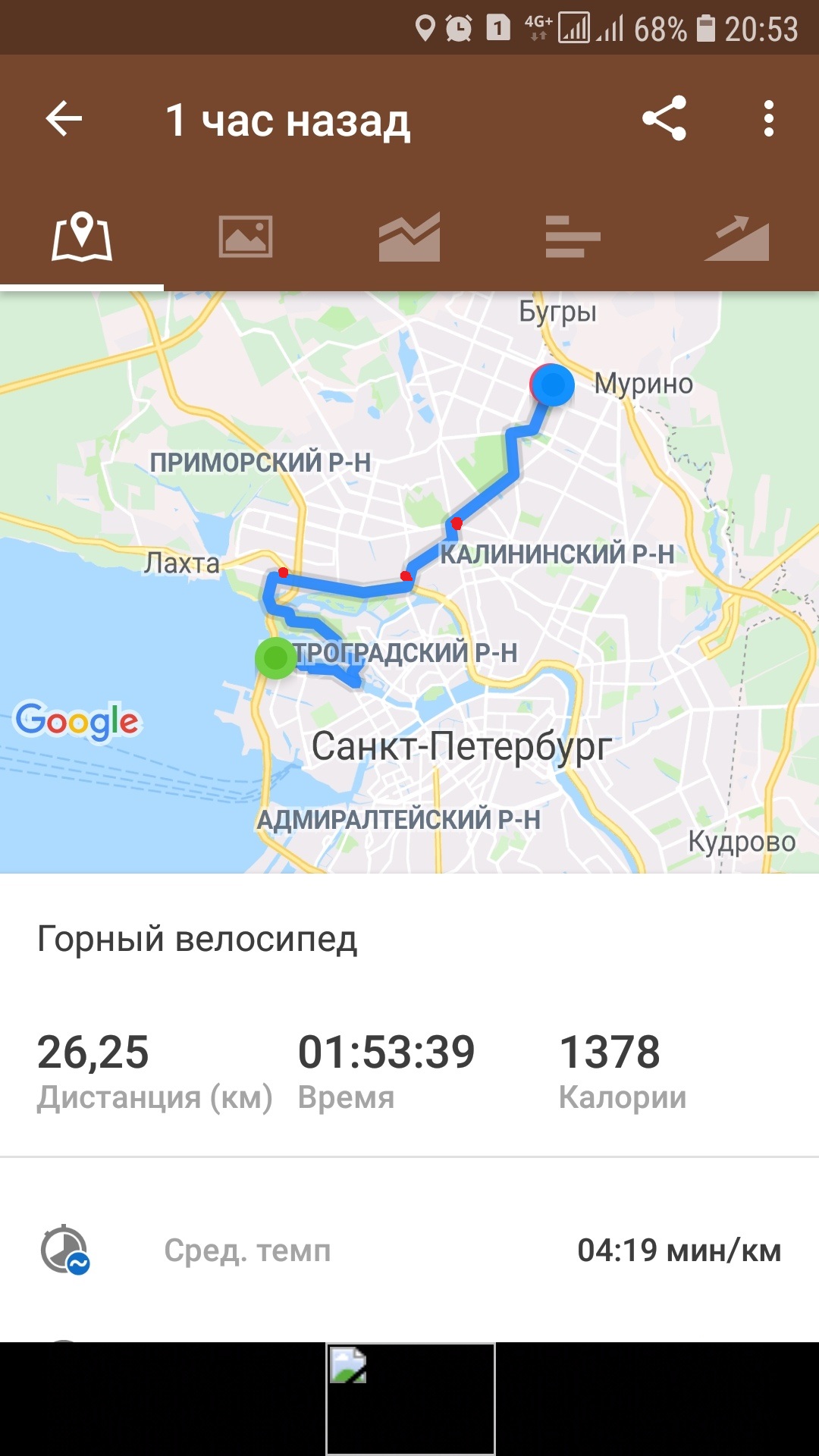Viewport: 819px width, 1456px height.
Task: Go back using the arrow icon
Action: 64,119
